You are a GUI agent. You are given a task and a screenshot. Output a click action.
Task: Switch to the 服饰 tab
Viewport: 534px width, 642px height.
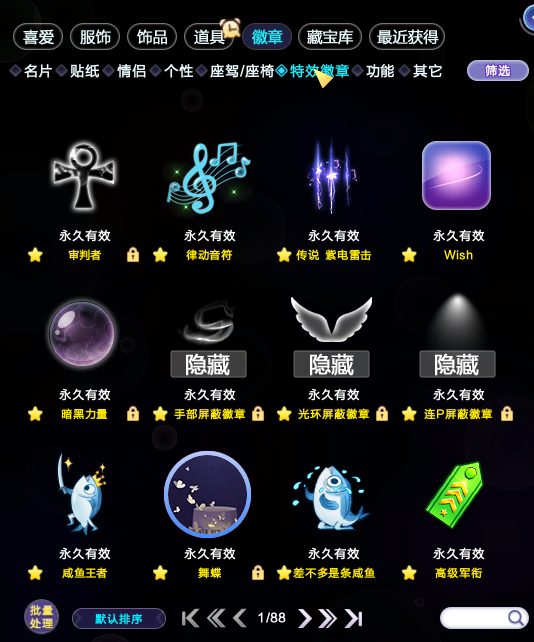coord(95,37)
